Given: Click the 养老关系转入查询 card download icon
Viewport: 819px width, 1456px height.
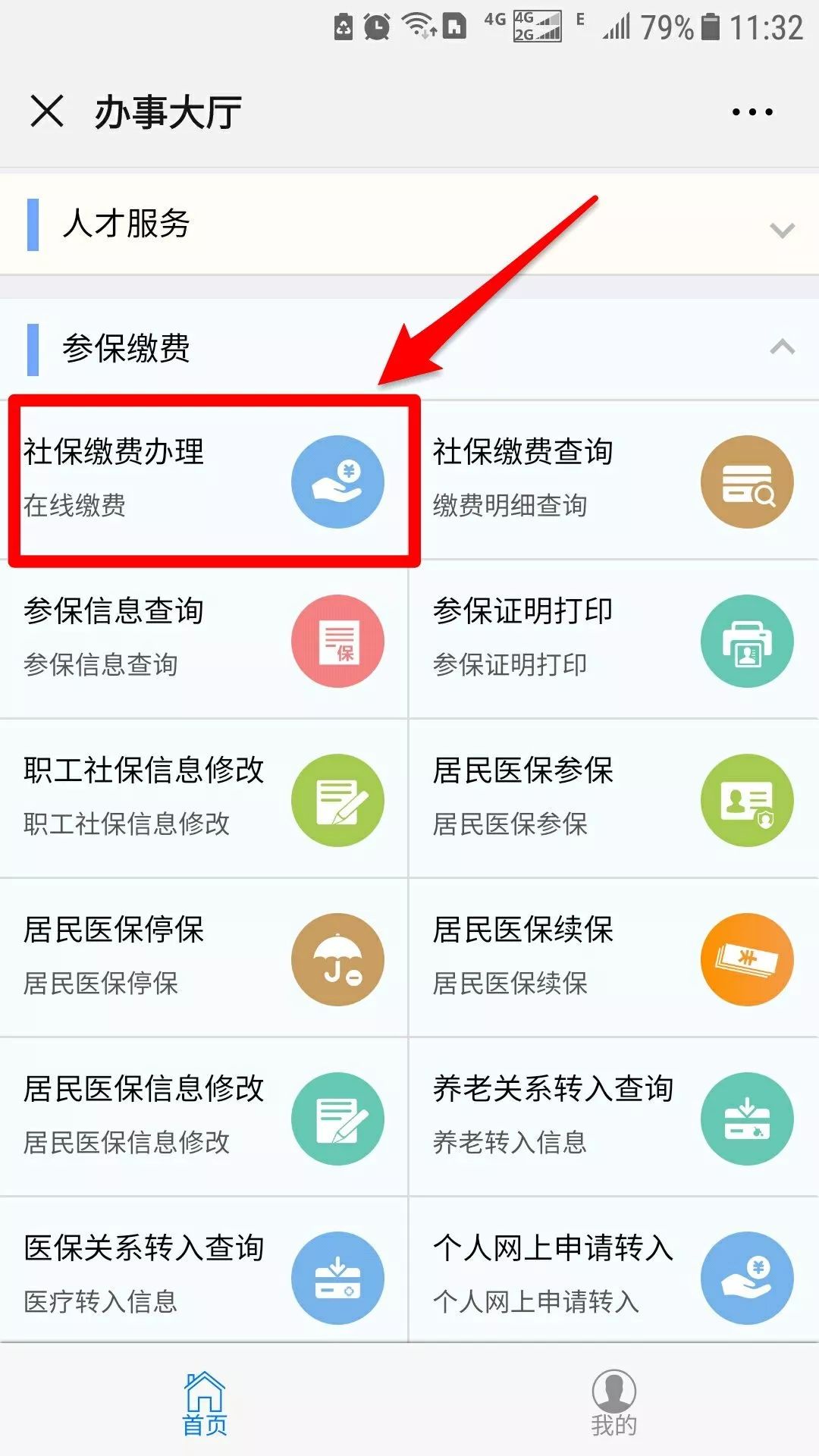Looking at the screenshot, I should [x=748, y=1119].
